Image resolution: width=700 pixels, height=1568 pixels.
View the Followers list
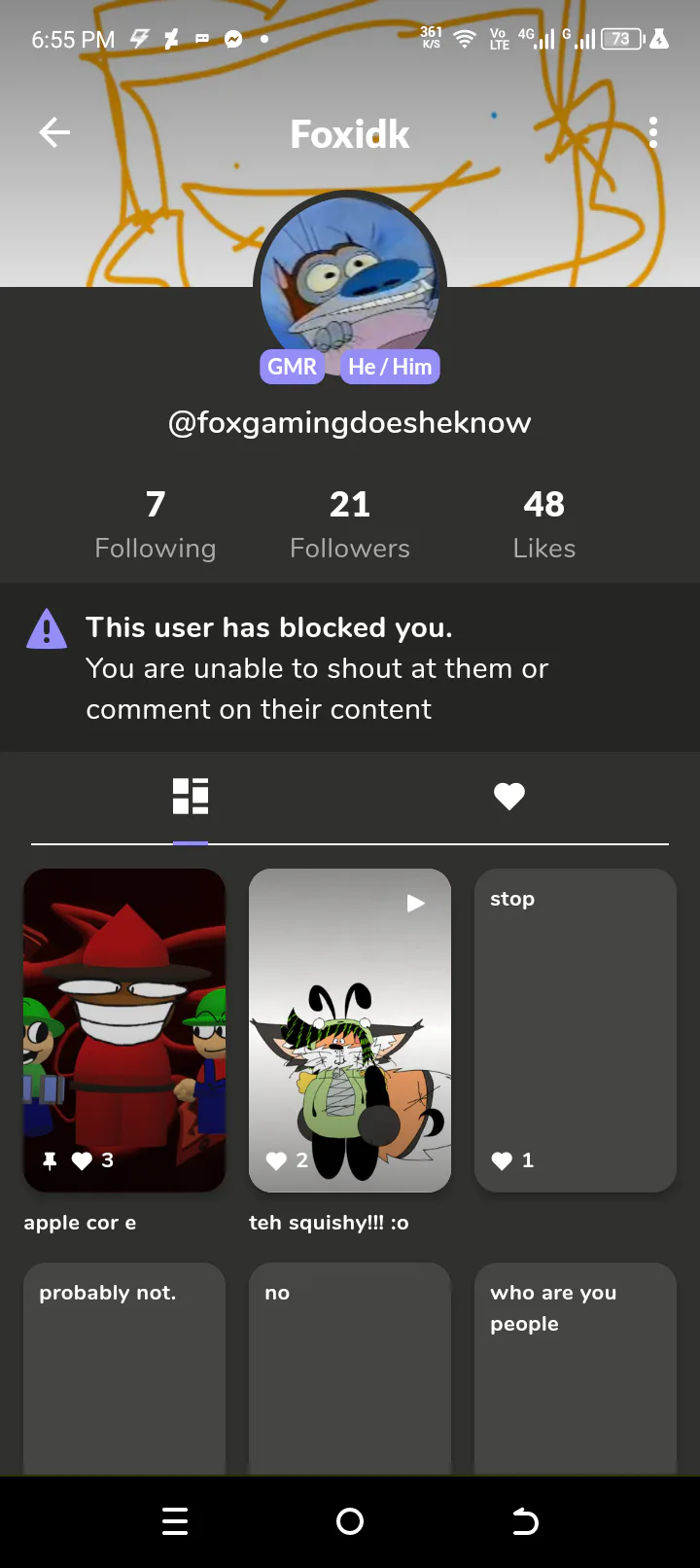[350, 524]
